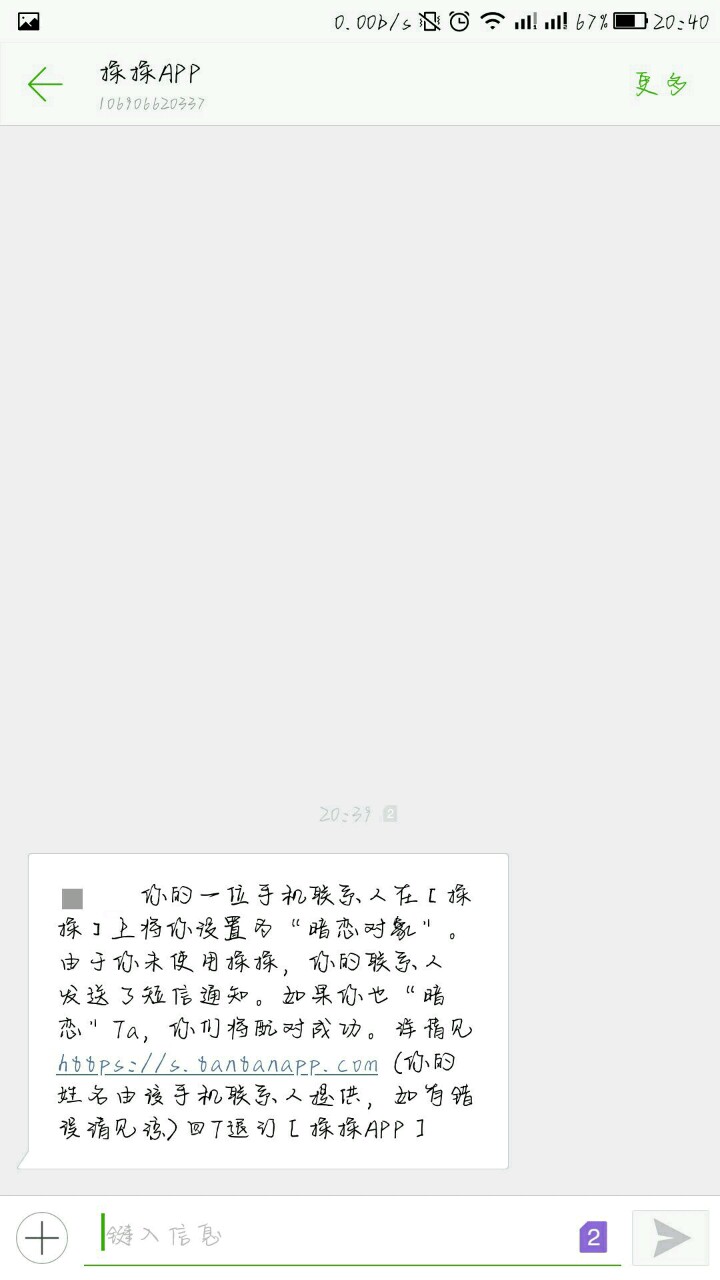This screenshot has height=1280, width=720.
Task: Focus the message input field
Action: [330, 1236]
